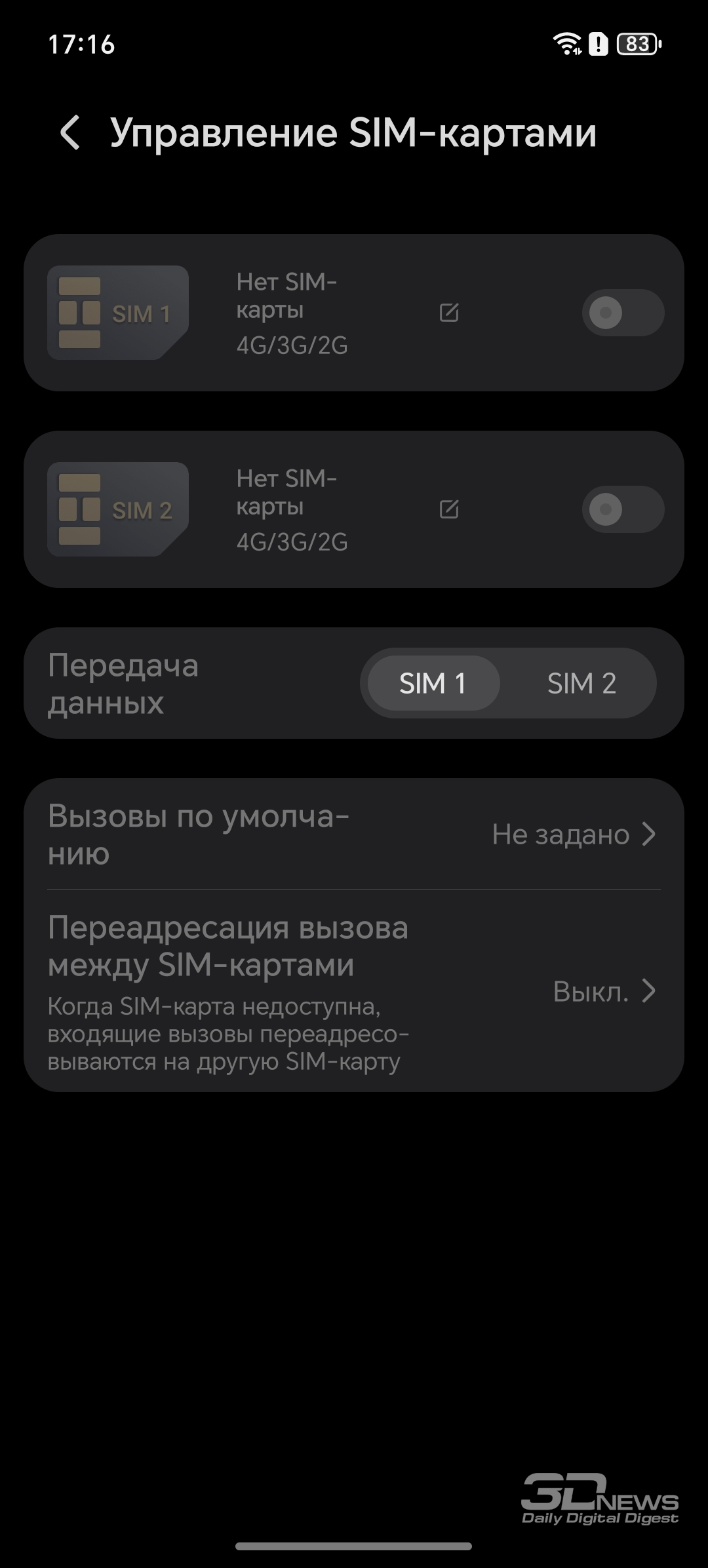Viewport: 708px width, 1568px height.
Task: Select SIM 1 for data transfer
Action: (x=433, y=683)
